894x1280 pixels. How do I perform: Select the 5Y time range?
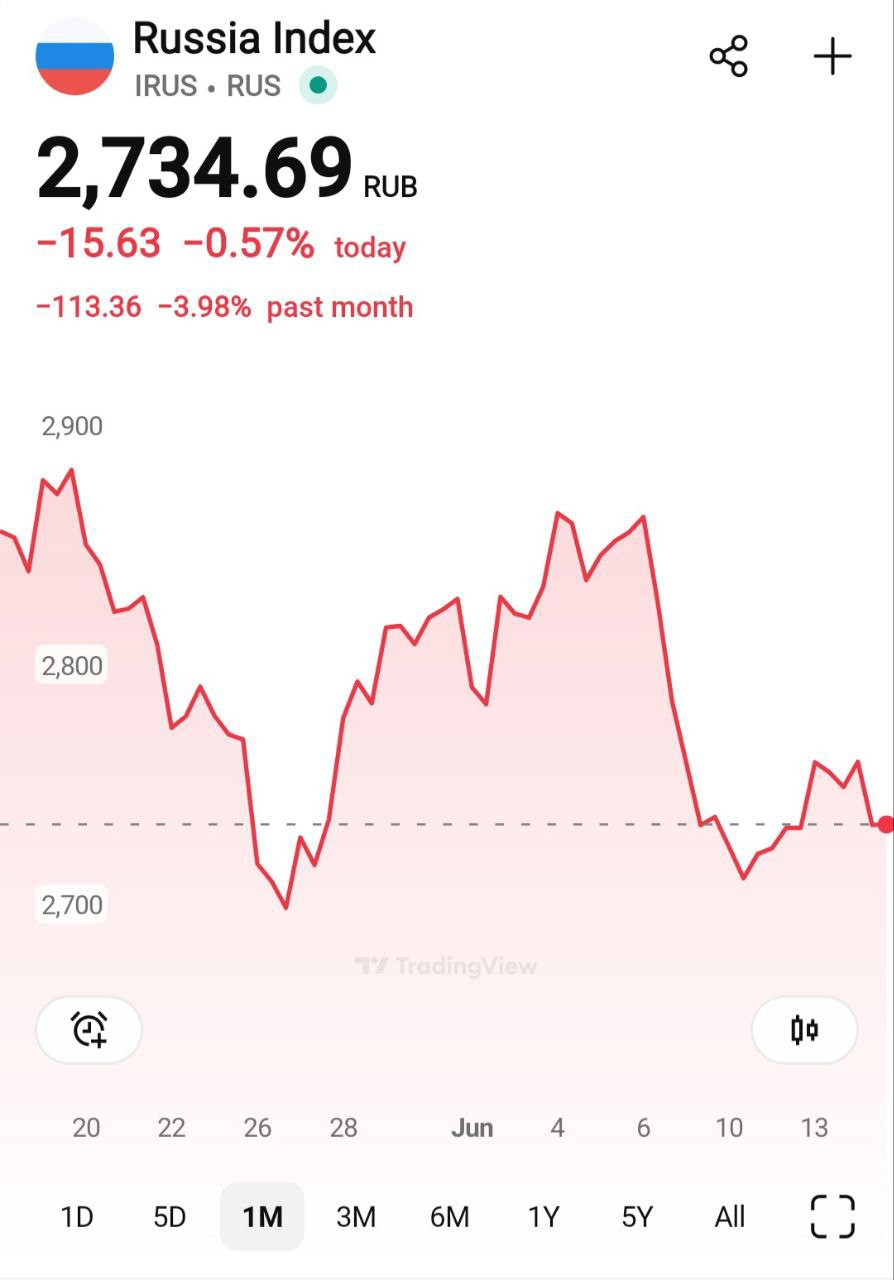pyautogui.click(x=637, y=1217)
